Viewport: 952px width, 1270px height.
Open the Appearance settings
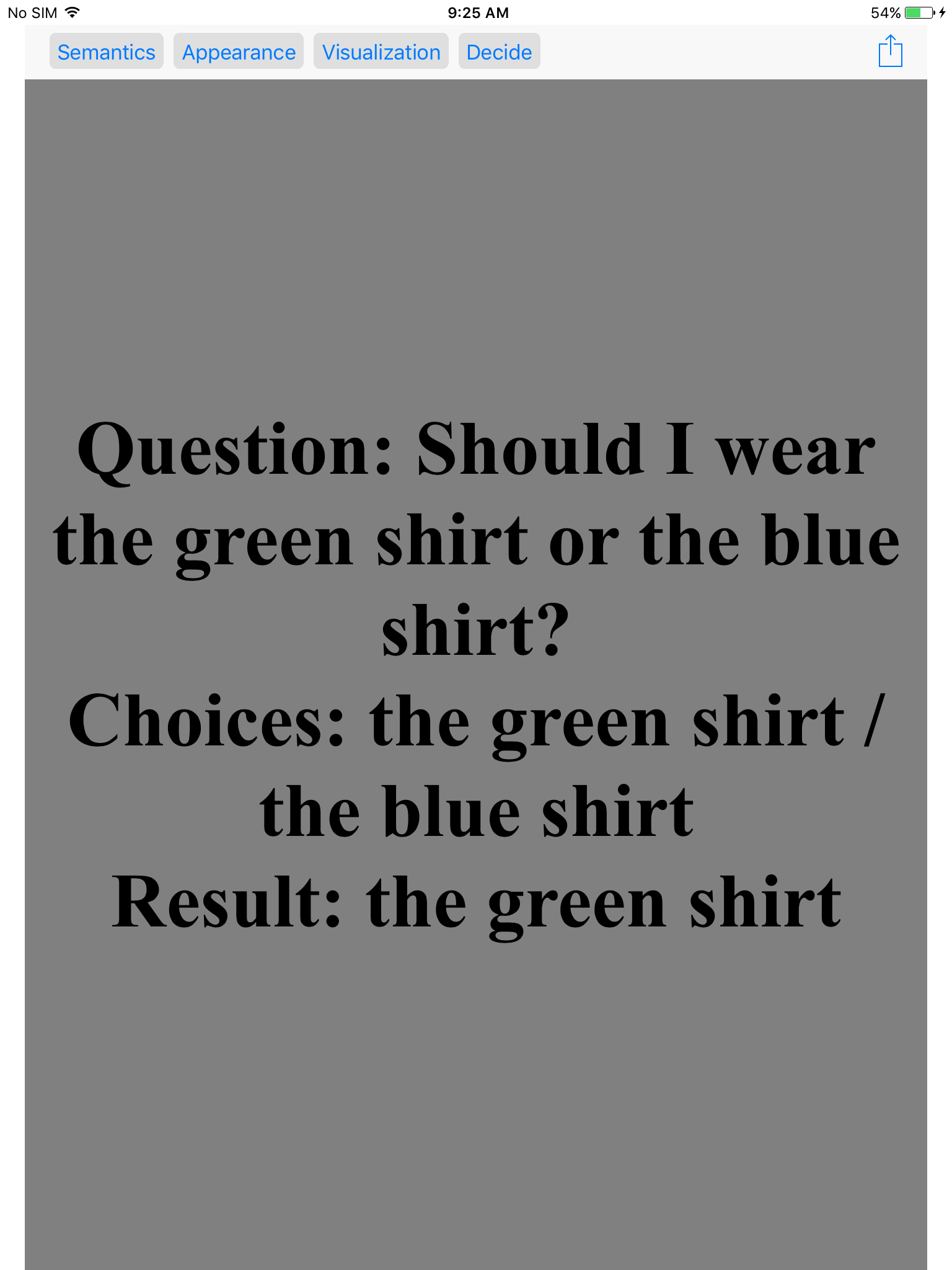click(x=239, y=52)
